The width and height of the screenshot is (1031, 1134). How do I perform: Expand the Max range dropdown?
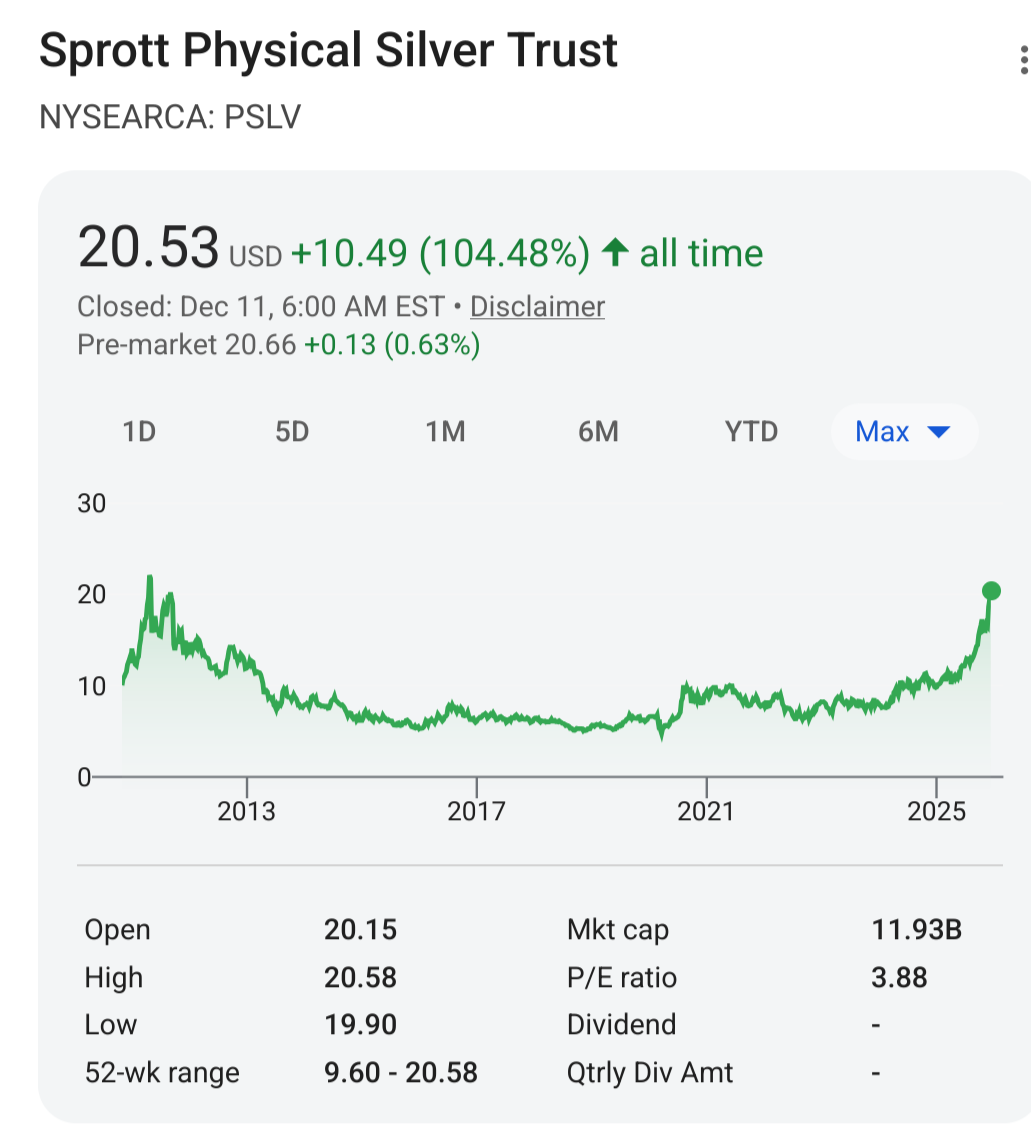903,432
